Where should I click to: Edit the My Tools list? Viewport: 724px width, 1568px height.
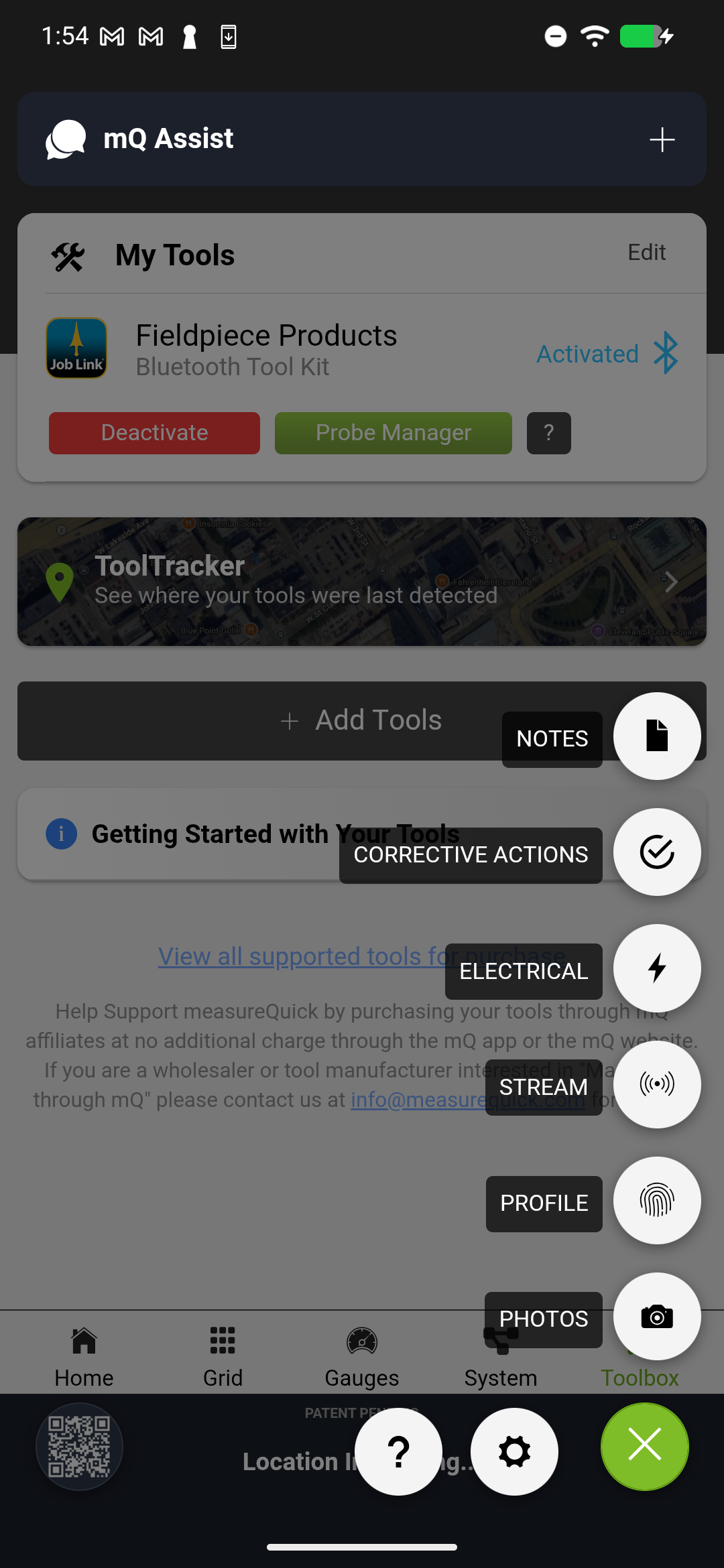[x=646, y=253]
